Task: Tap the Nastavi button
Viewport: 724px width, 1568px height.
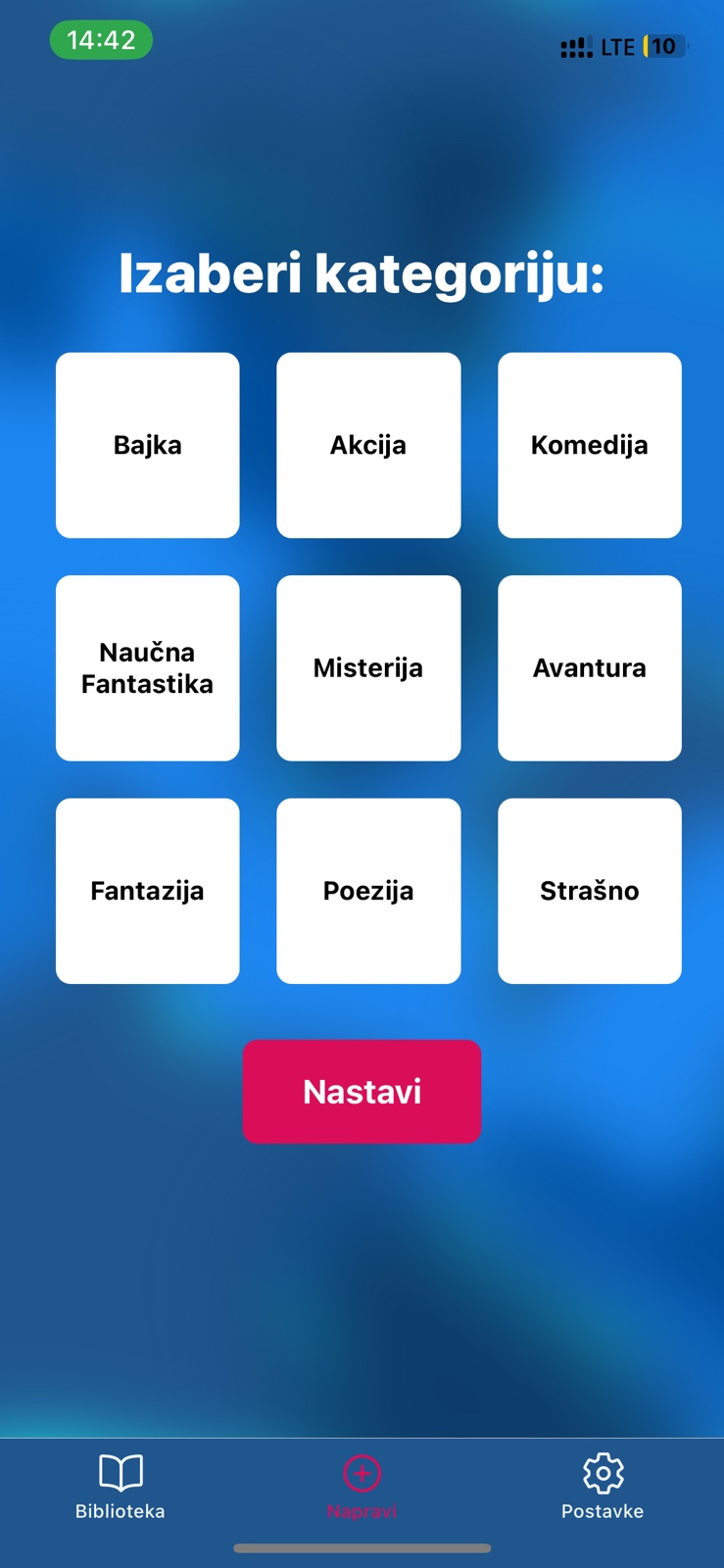Action: (362, 1091)
